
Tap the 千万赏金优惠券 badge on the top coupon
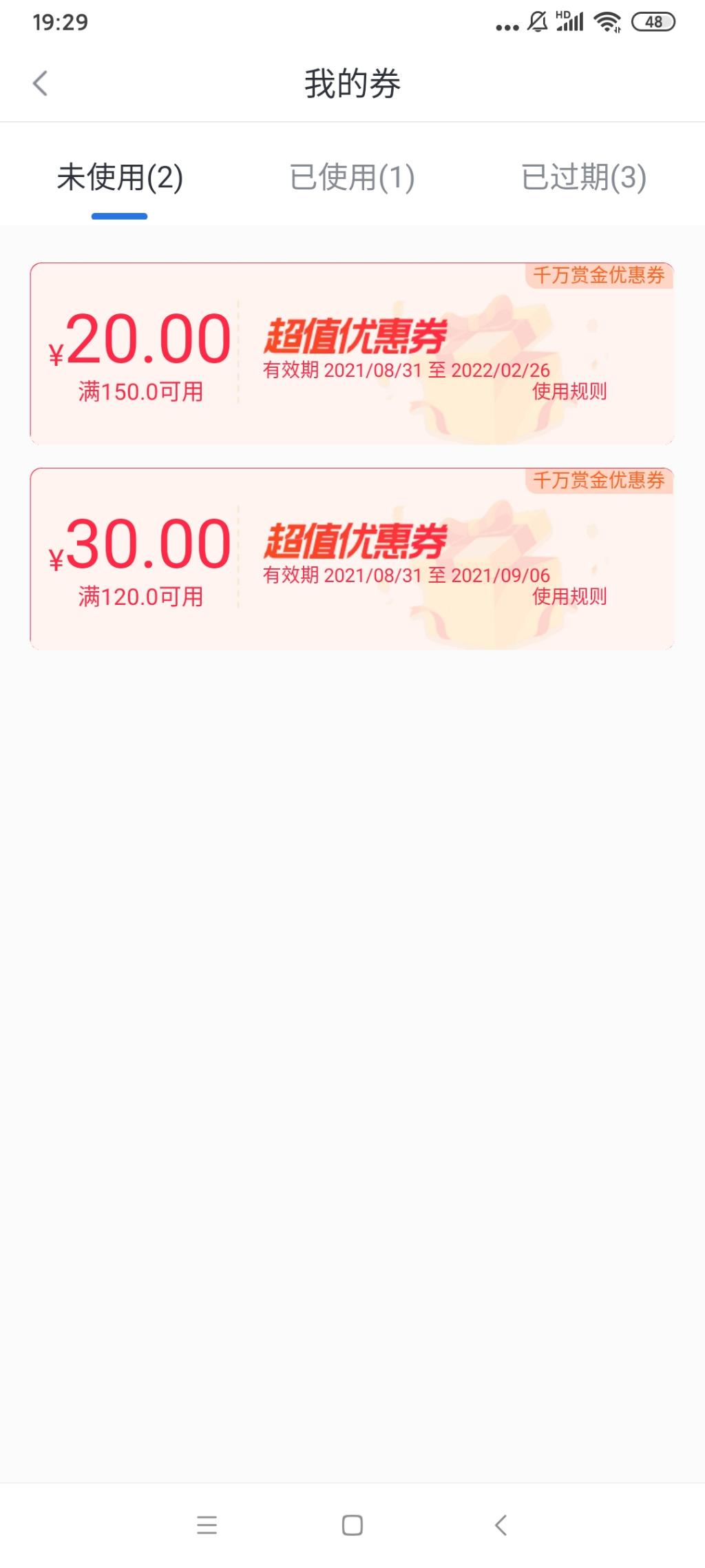click(600, 276)
